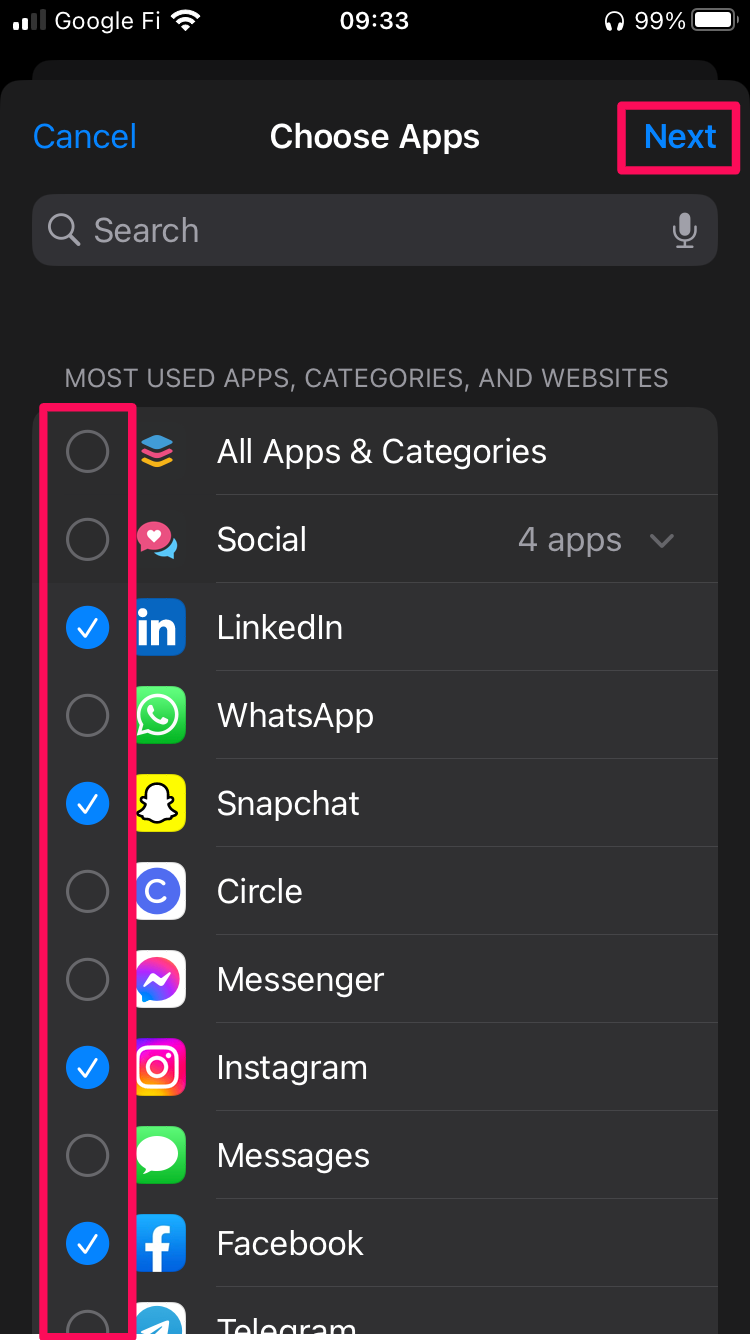Tap the microphone dictation icon

click(x=685, y=231)
